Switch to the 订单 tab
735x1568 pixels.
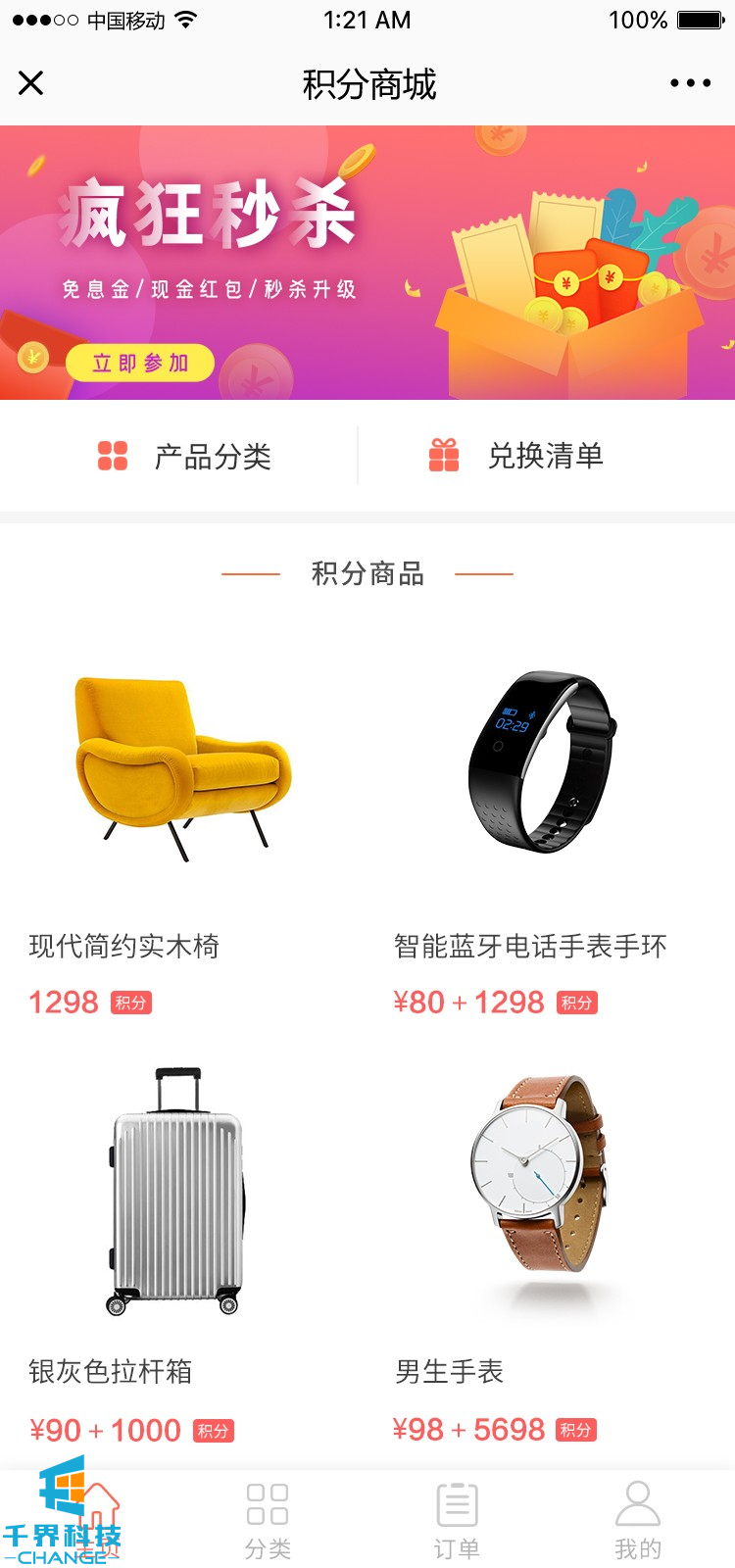(x=457, y=1521)
